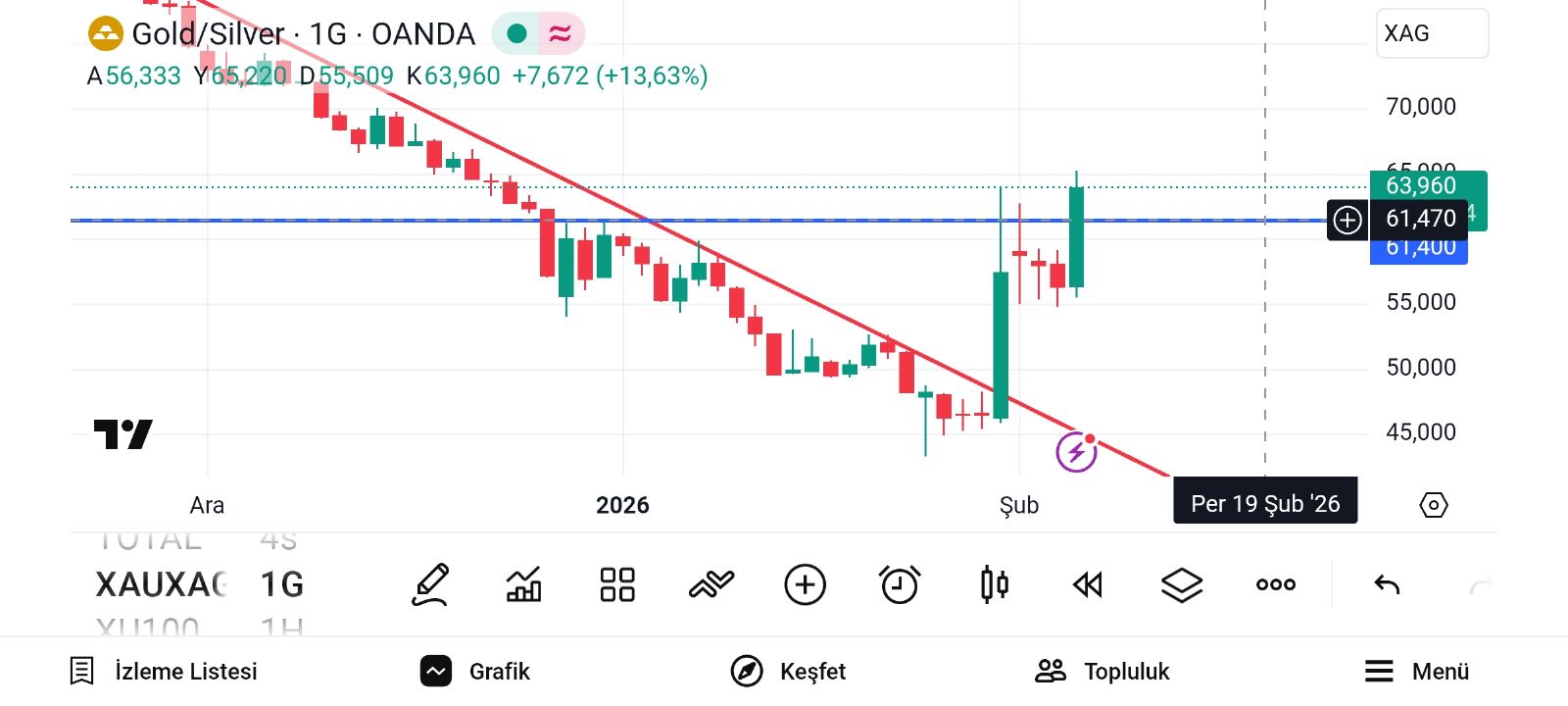1568x706 pixels.
Task: Open the Menü tab
Action: 1416,672
